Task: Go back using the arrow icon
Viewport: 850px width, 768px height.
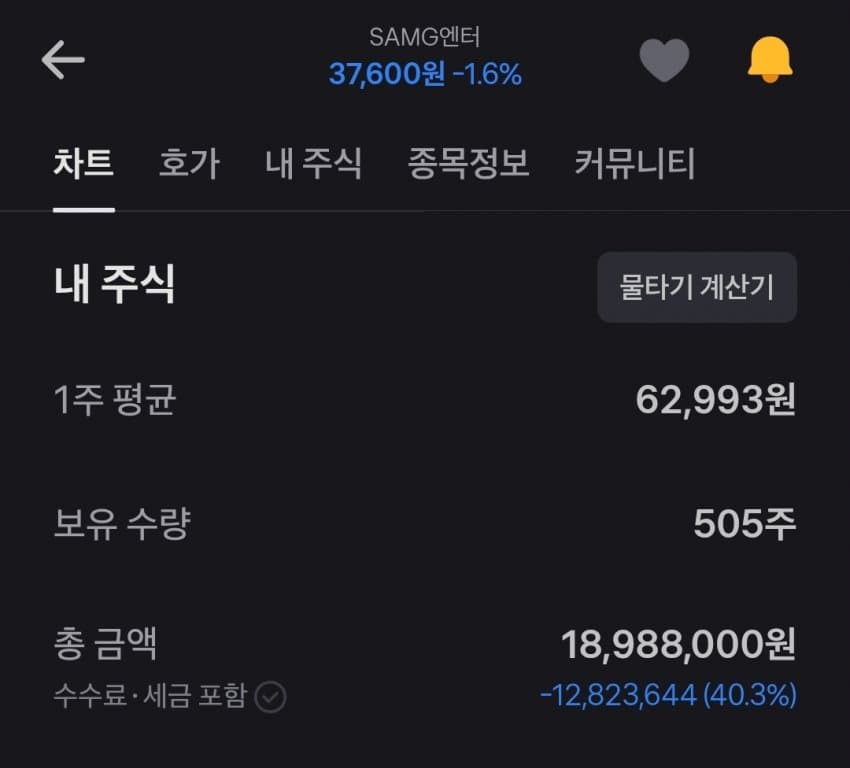Action: pyautogui.click(x=63, y=60)
